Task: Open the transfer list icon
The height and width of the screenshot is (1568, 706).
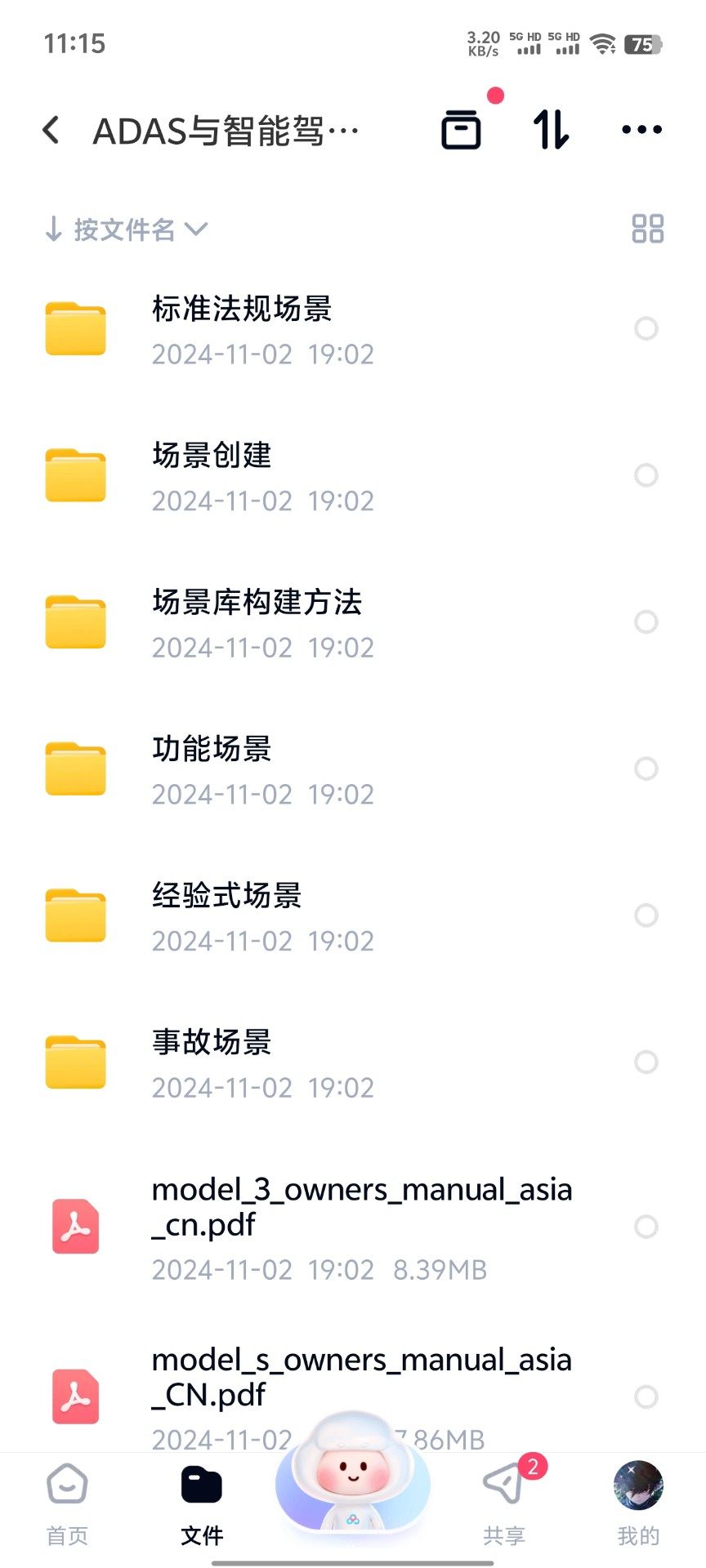Action: pyautogui.click(x=551, y=130)
